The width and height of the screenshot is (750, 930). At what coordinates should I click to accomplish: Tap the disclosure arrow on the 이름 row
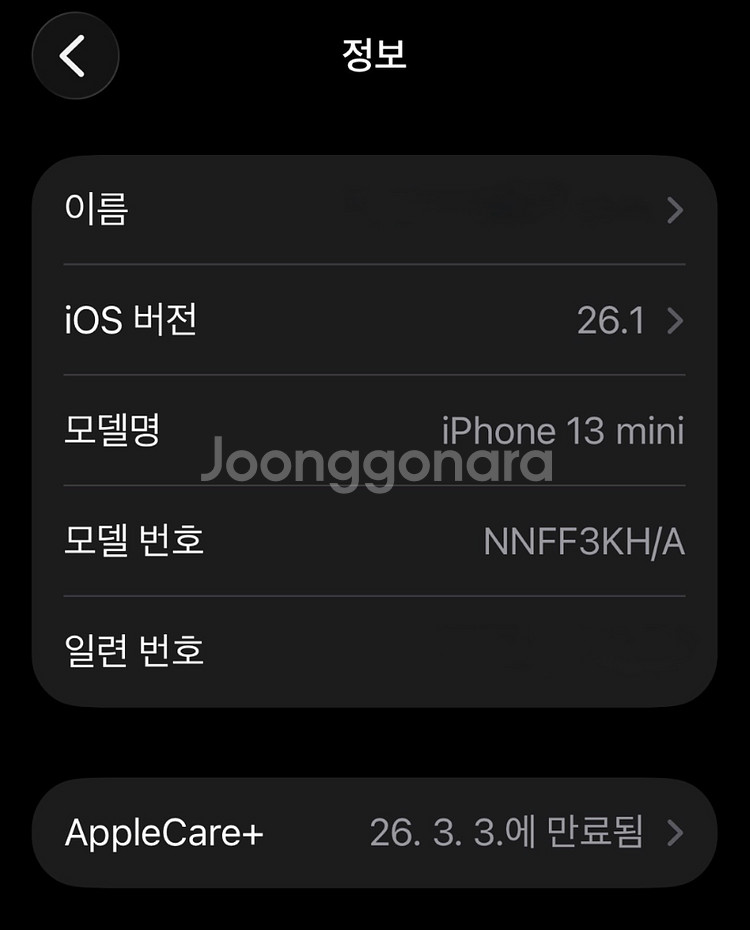tap(672, 210)
